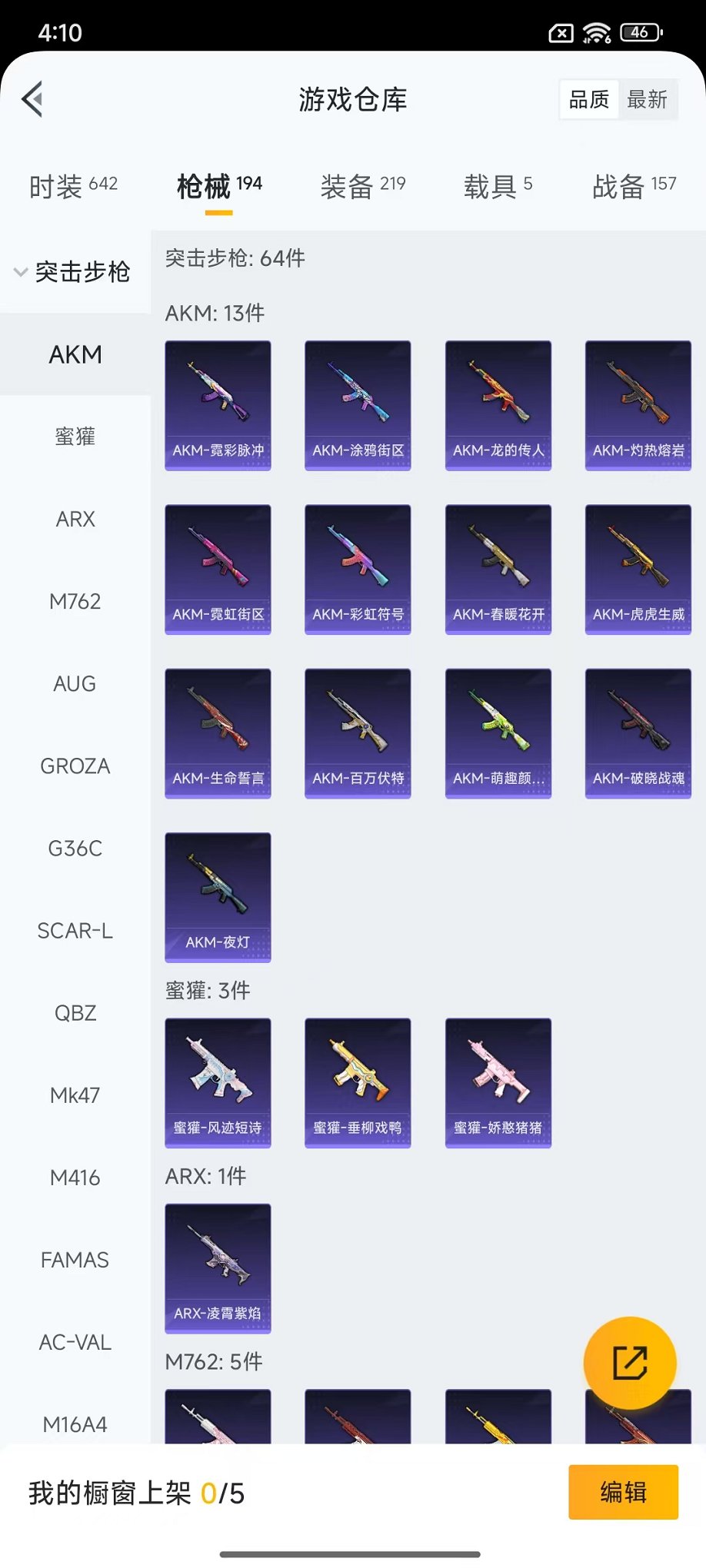This screenshot has width=706, height=1568.
Task: Sort items by 最新
Action: [x=647, y=100]
